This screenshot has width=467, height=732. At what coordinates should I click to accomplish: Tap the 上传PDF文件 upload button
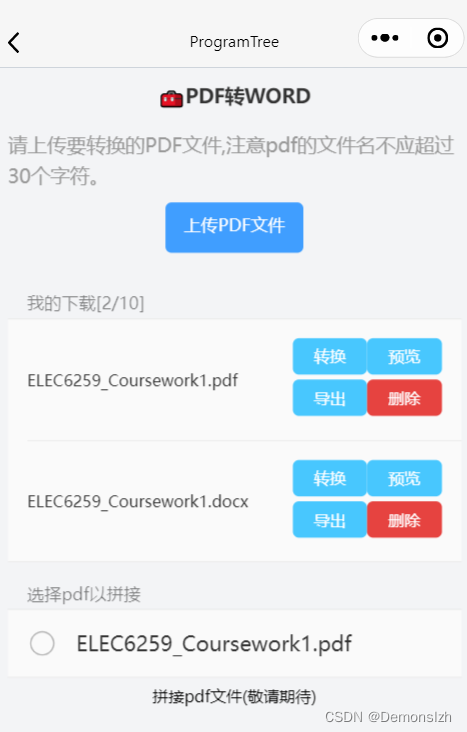[234, 227]
